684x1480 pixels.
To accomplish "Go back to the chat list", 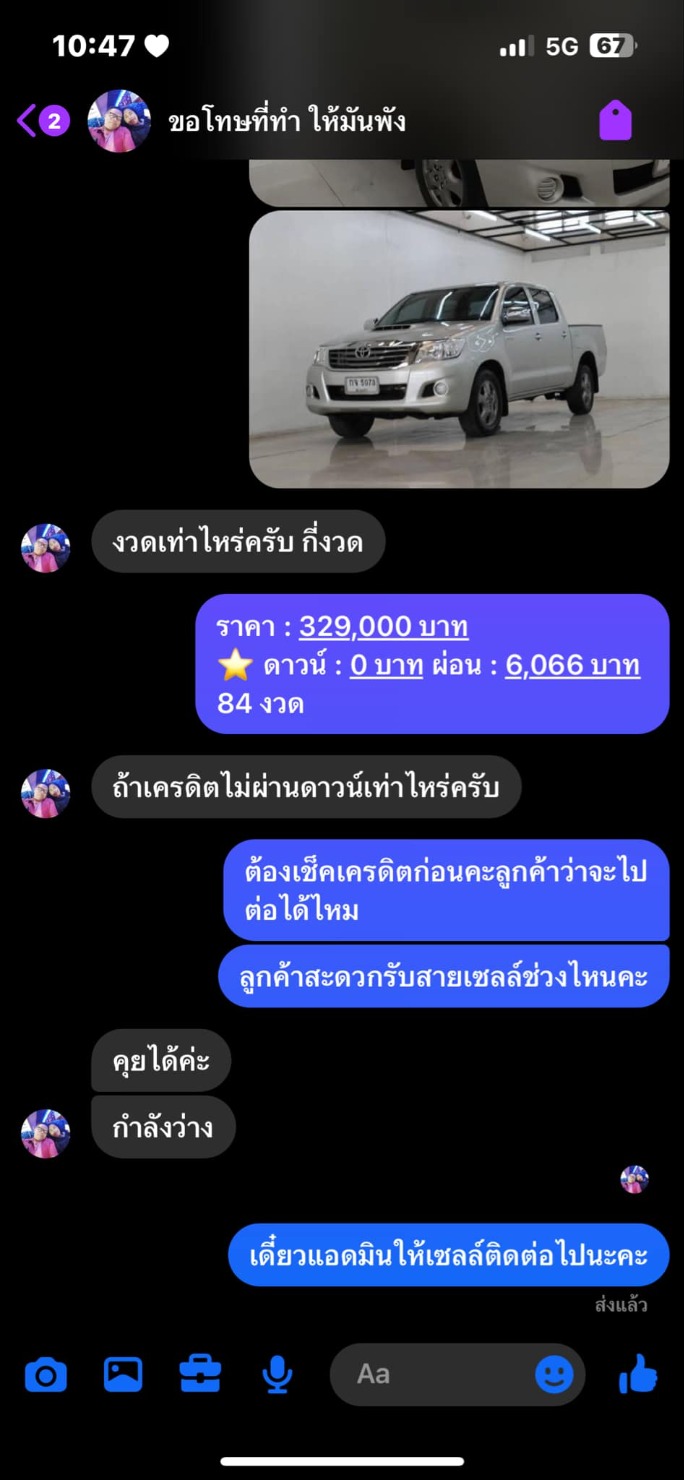I will [x=41, y=121].
